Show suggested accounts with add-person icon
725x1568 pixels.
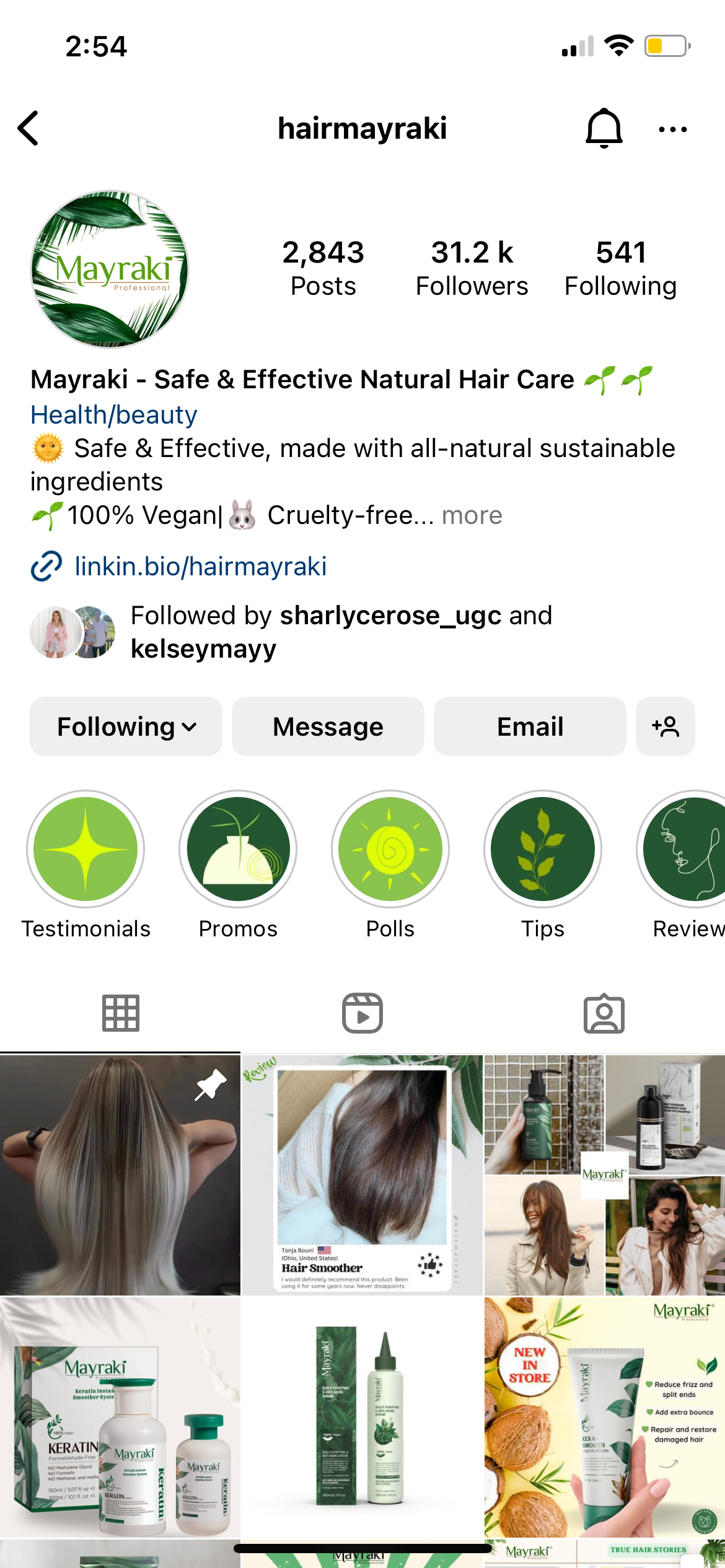665,726
